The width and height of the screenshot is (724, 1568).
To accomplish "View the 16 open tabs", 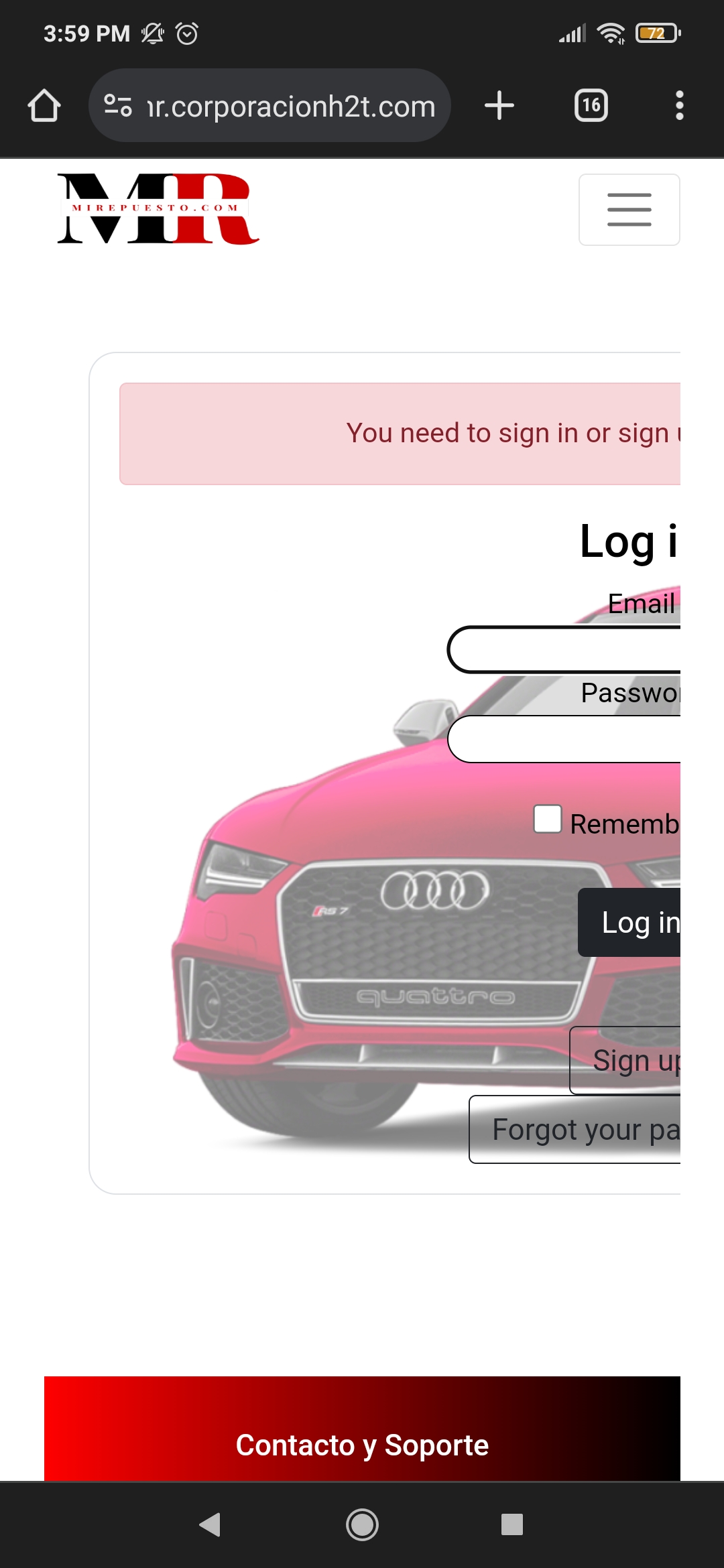I will tap(591, 106).
